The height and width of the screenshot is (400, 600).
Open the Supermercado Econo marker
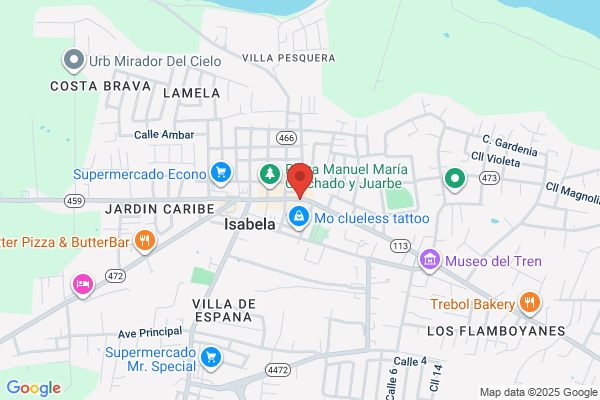coord(221,173)
